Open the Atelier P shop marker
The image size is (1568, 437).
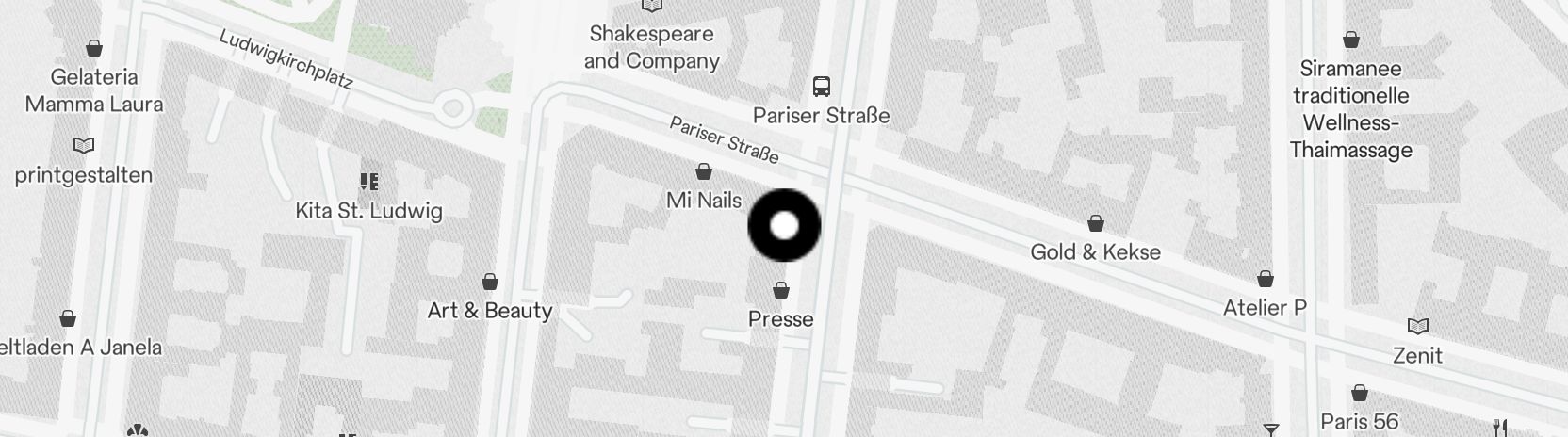tap(1265, 280)
